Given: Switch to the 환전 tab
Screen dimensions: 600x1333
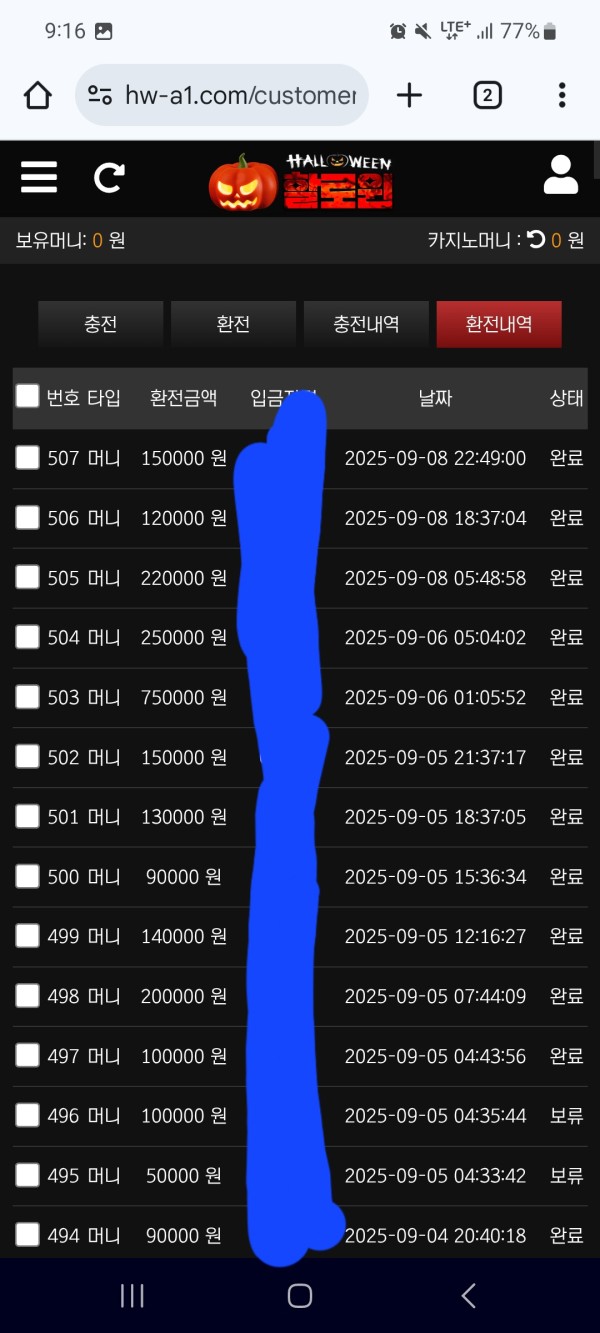Looking at the screenshot, I should point(233,324).
